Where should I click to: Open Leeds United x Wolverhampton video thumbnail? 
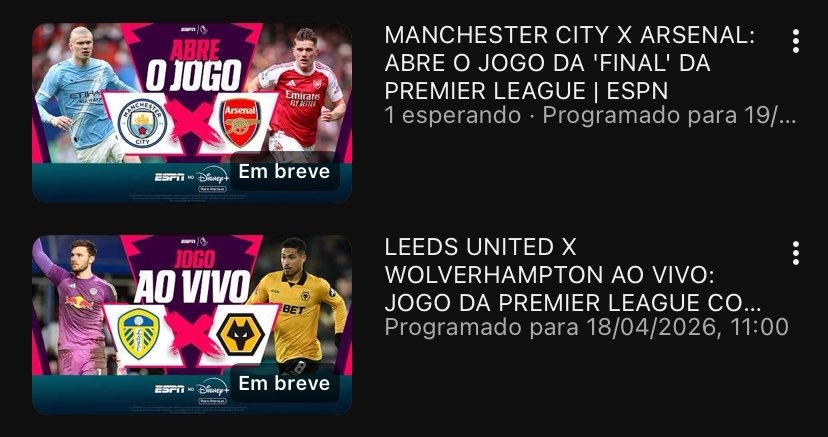point(191,324)
